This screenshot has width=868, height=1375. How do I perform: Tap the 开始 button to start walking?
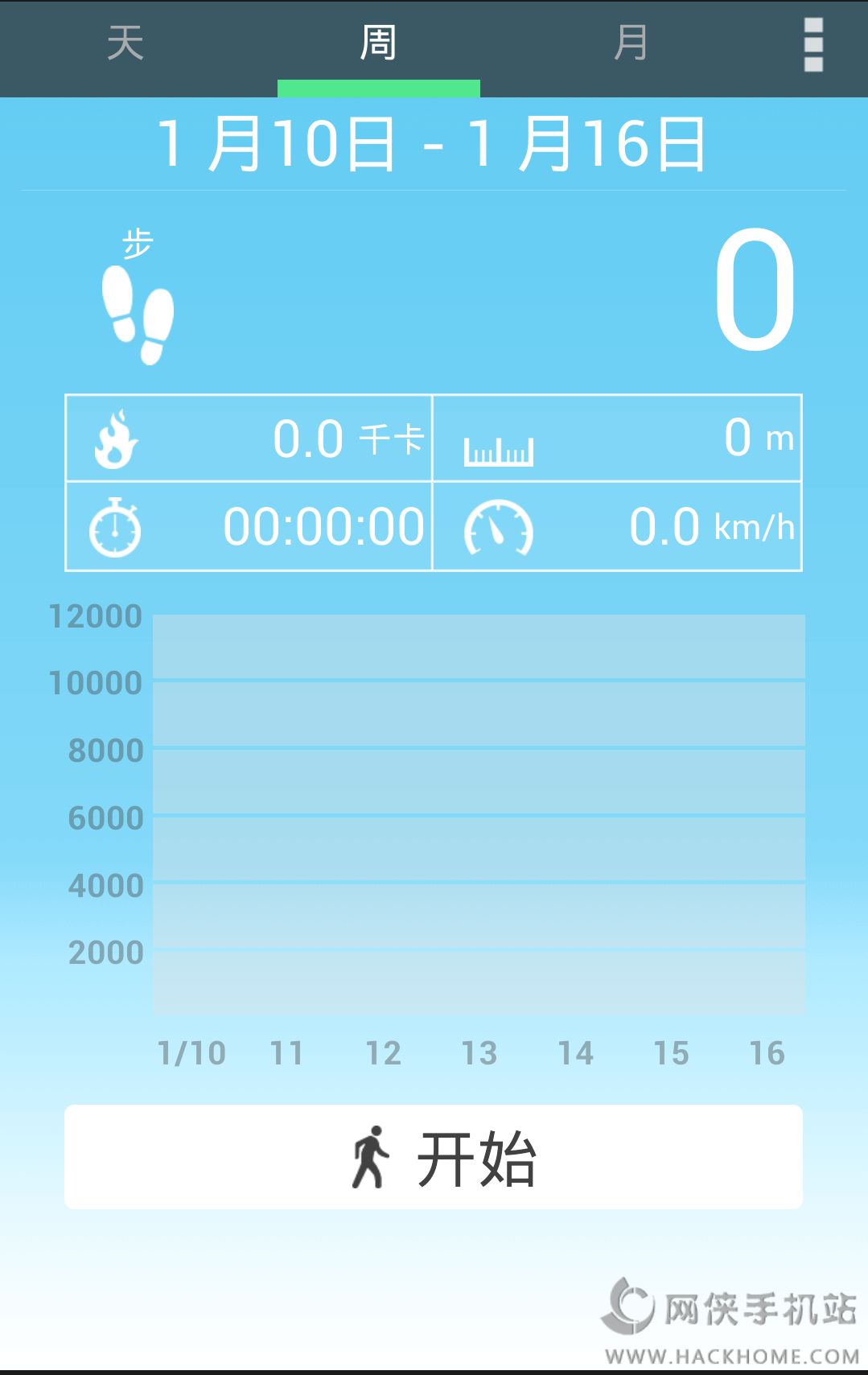tap(434, 1157)
